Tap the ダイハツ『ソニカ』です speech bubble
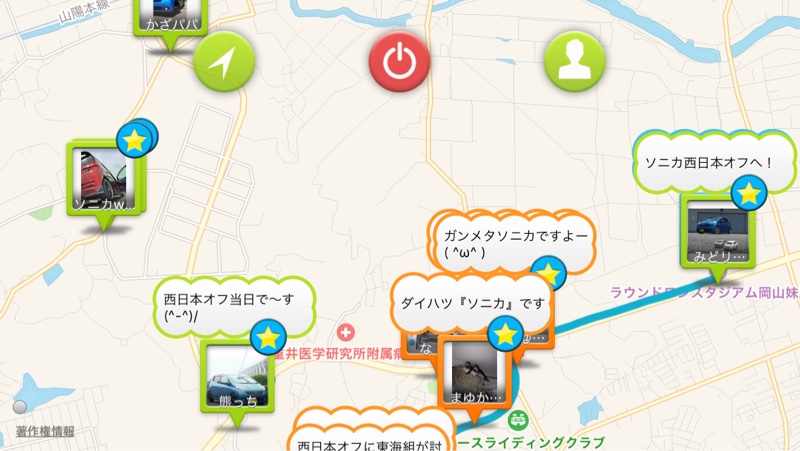This screenshot has height=451, width=800. 472,302
